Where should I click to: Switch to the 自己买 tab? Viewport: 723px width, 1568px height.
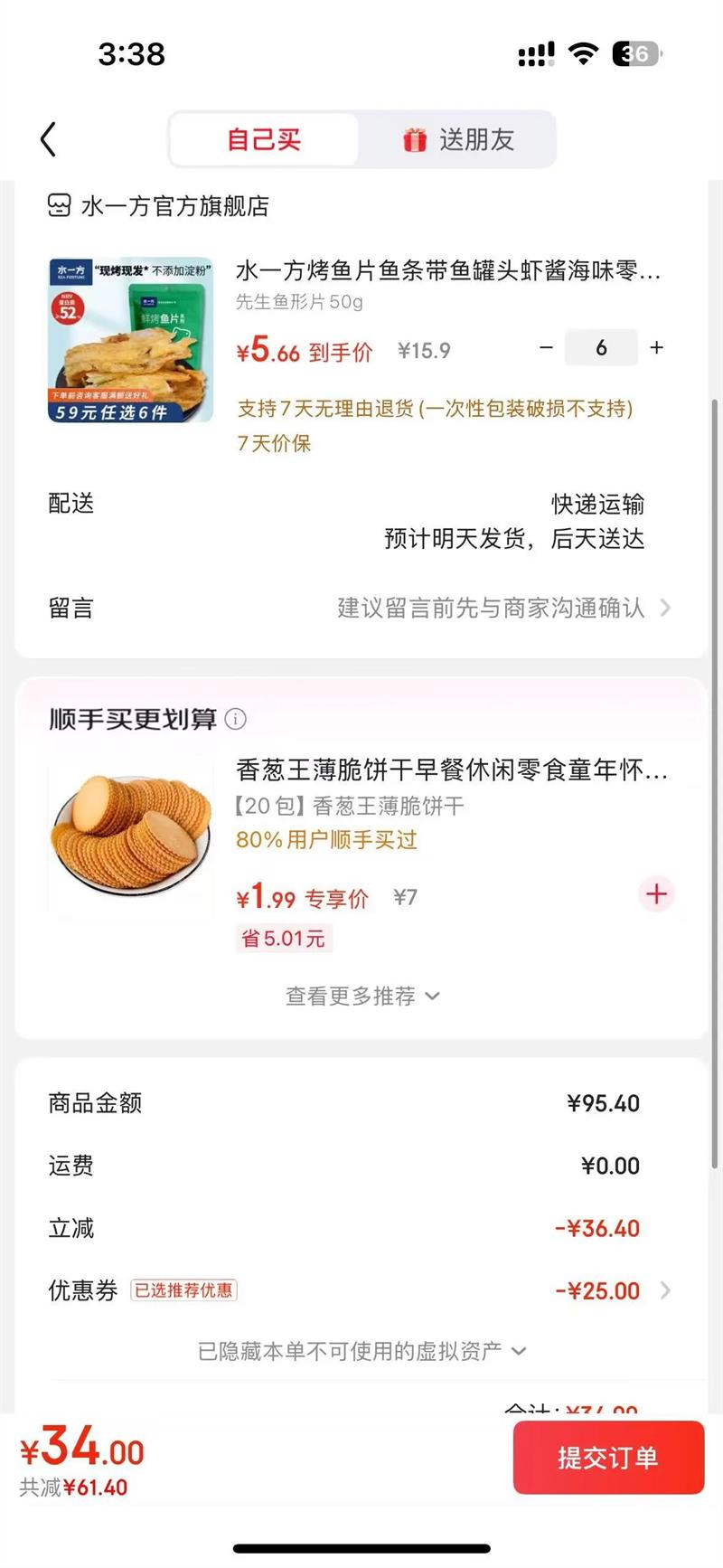pos(264,139)
